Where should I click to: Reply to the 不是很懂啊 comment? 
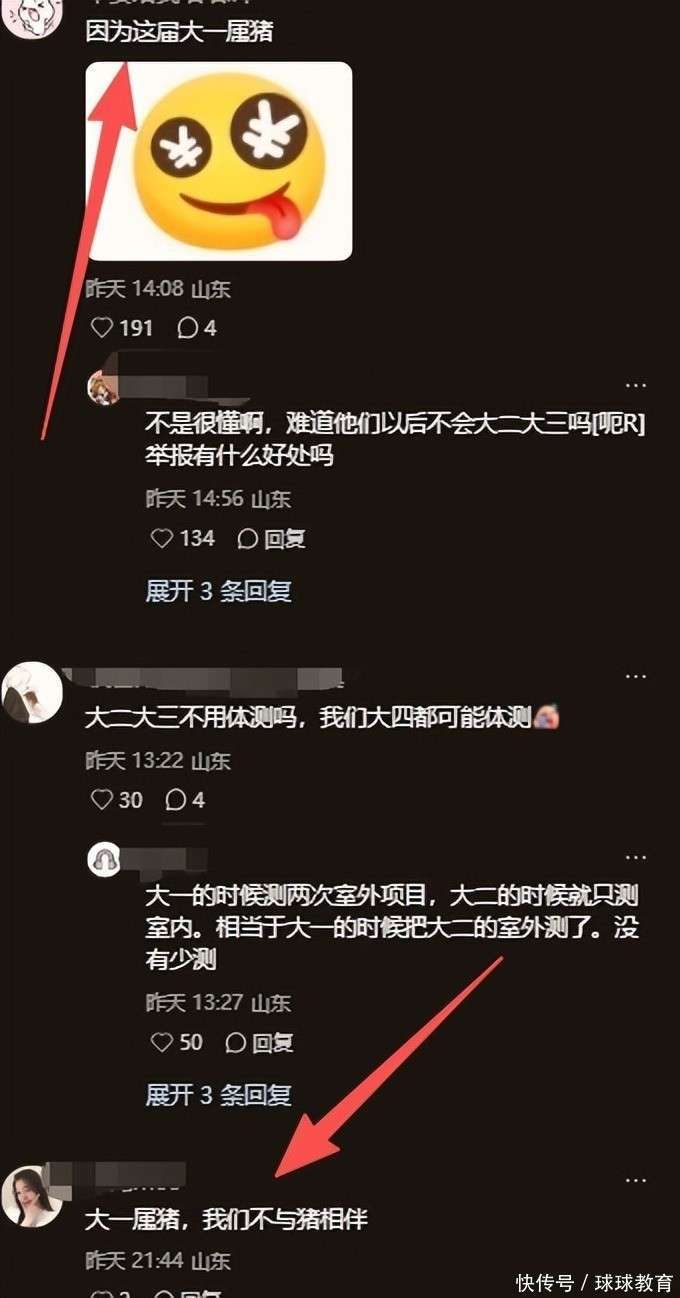tap(272, 539)
